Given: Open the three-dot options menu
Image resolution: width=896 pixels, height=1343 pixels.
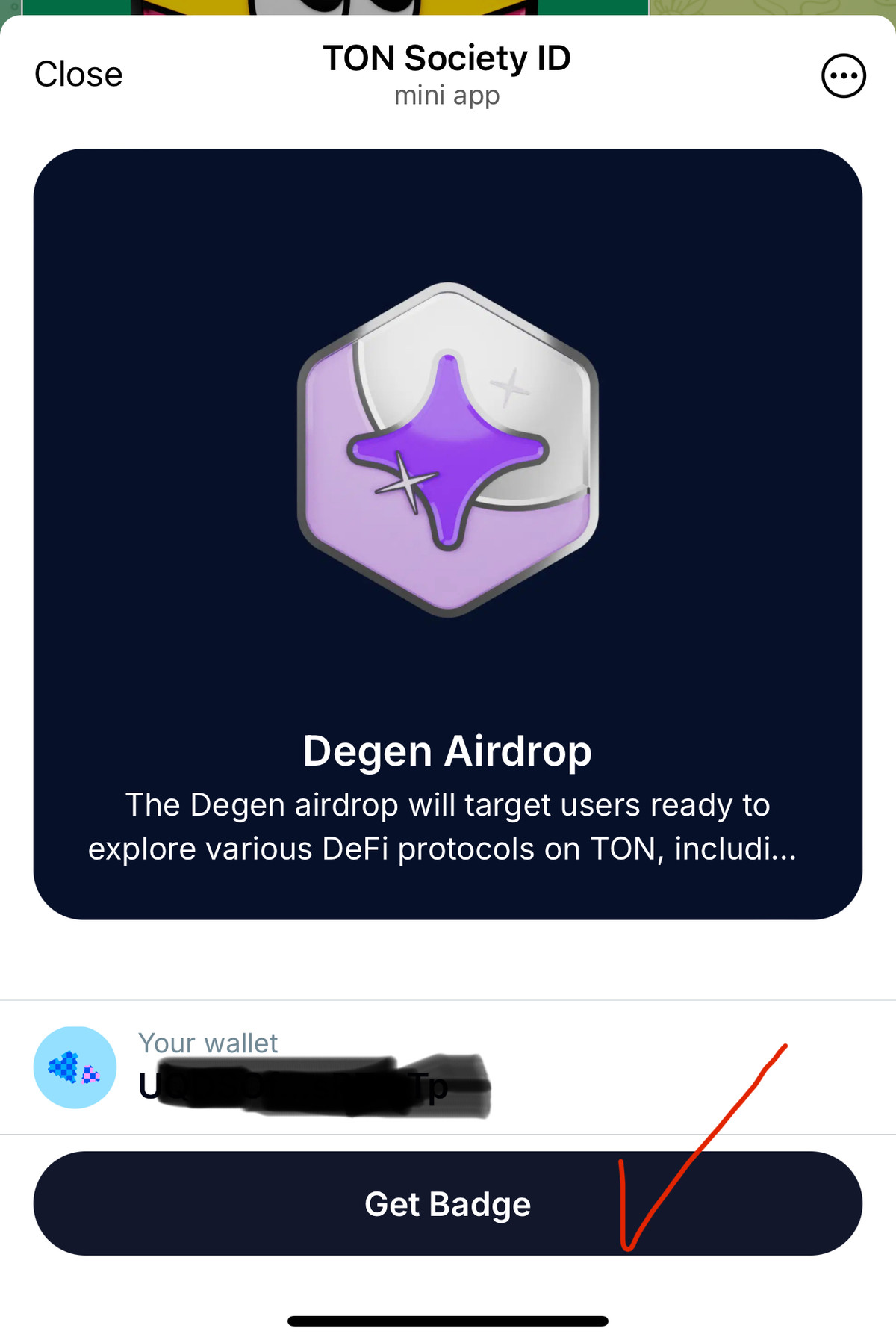Looking at the screenshot, I should [843, 75].
